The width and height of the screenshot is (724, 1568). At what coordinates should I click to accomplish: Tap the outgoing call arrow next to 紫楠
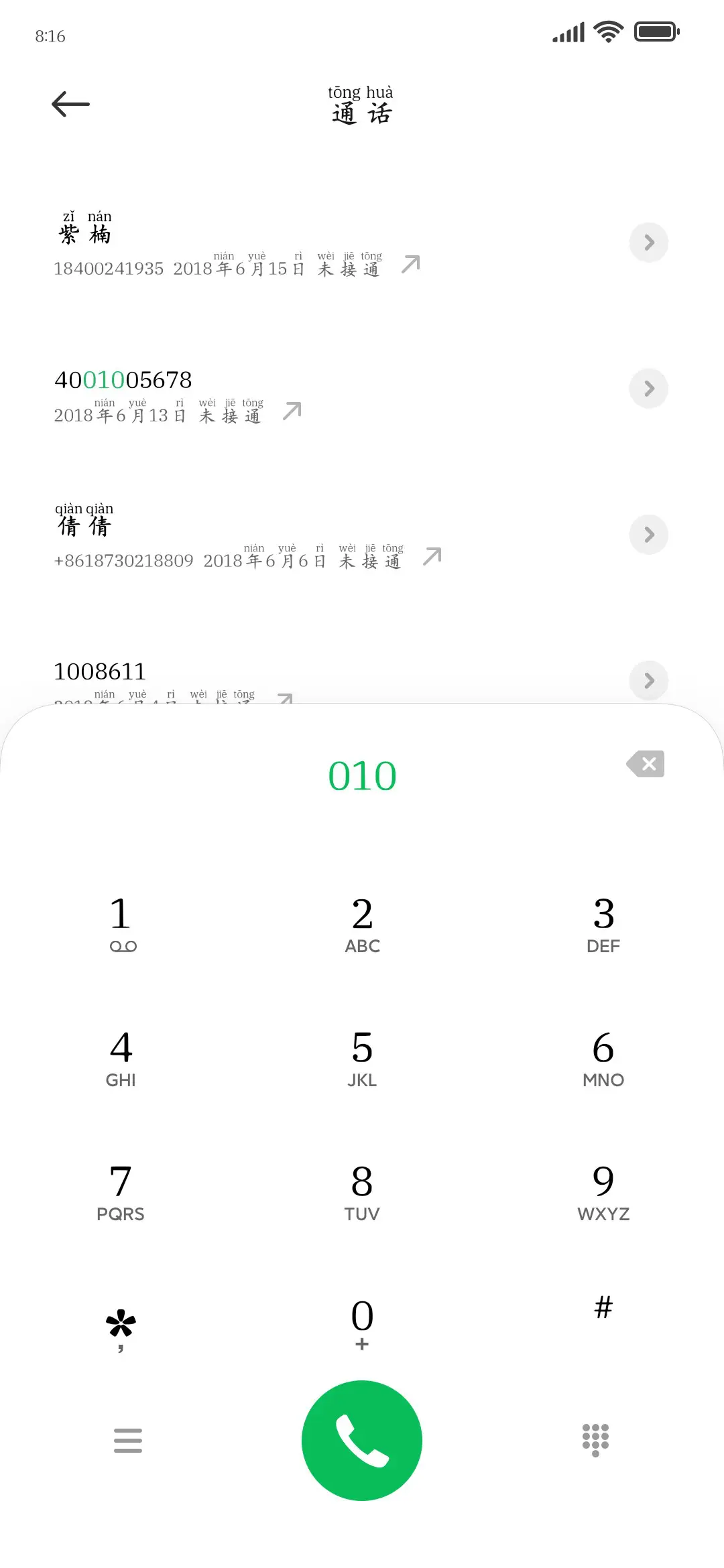pyautogui.click(x=412, y=263)
